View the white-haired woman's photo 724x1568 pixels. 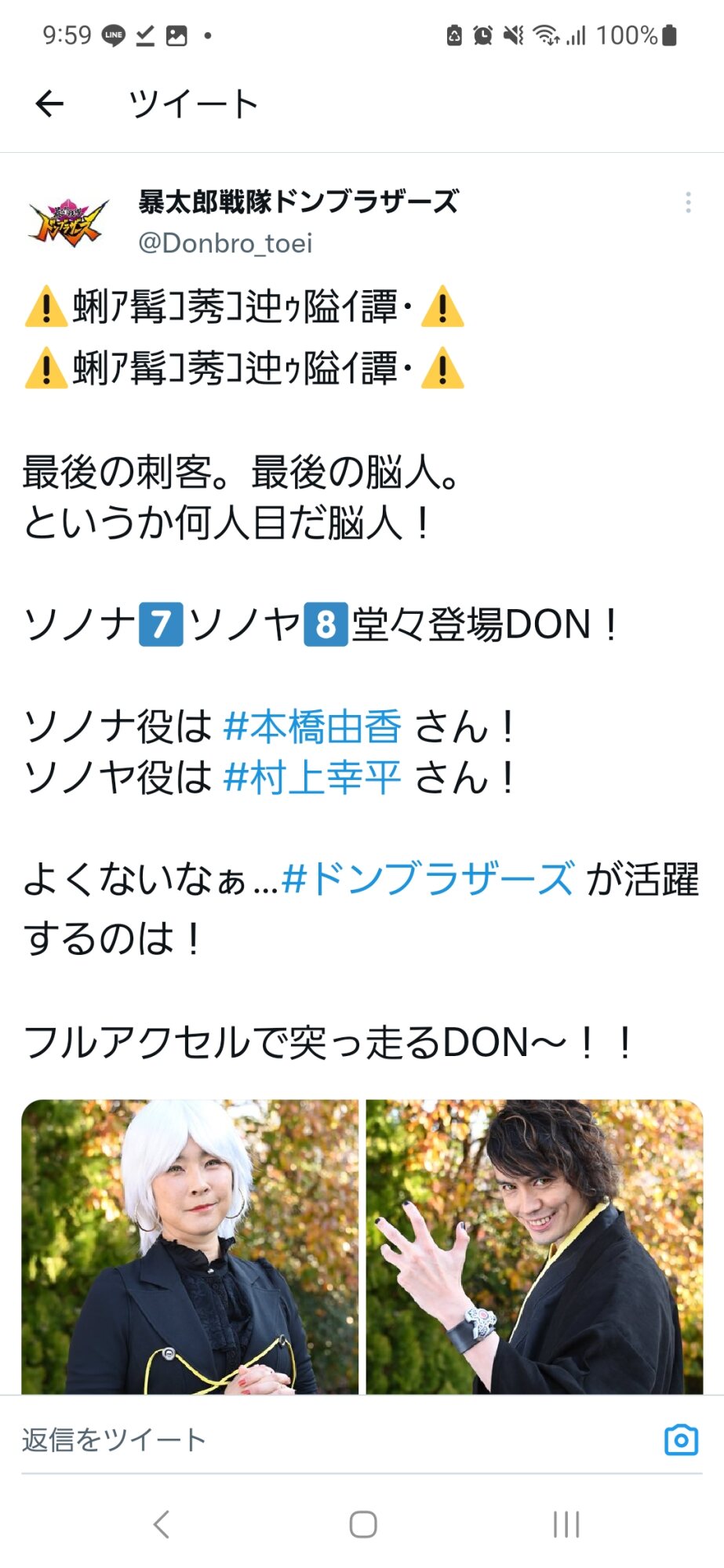[x=190, y=1245]
